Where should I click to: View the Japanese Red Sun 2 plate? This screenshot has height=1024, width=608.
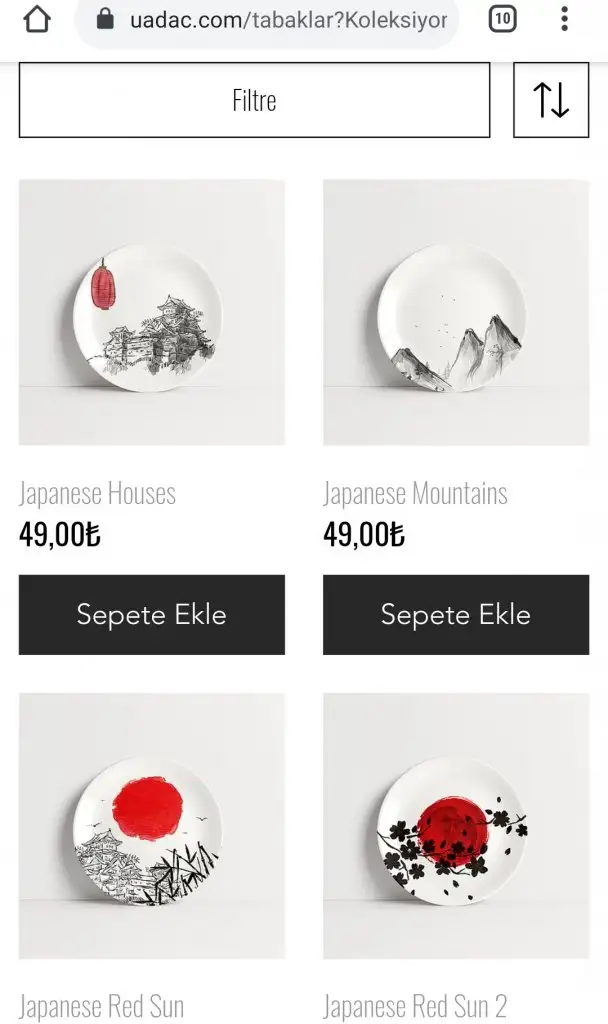(456, 826)
